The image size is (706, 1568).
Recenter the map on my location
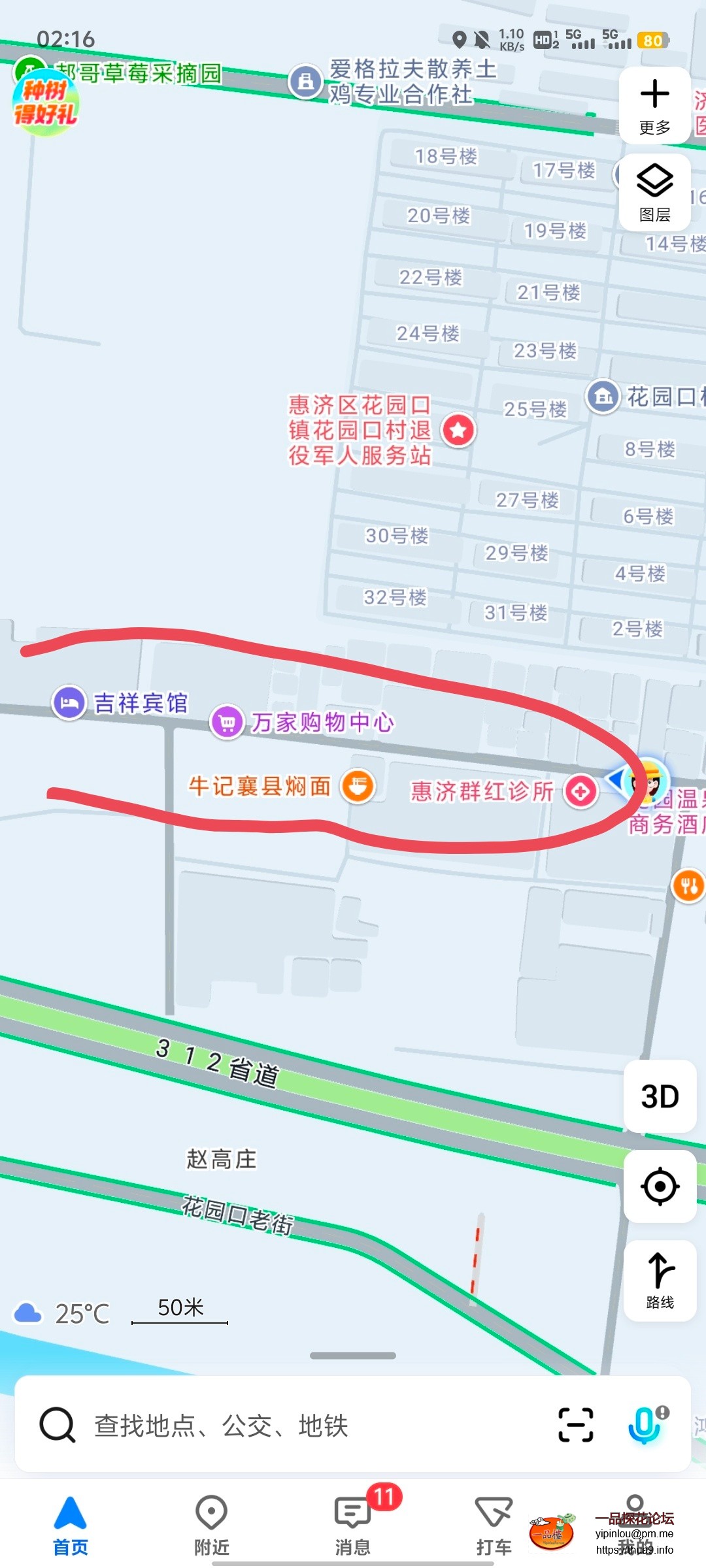660,1186
